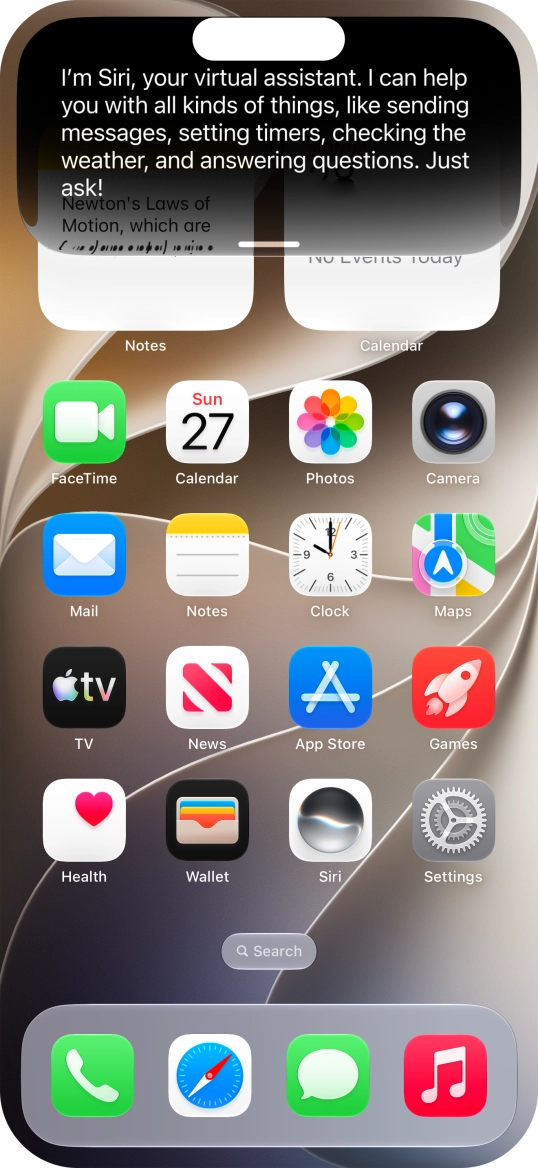
Task: Open the Photos app
Action: click(330, 422)
